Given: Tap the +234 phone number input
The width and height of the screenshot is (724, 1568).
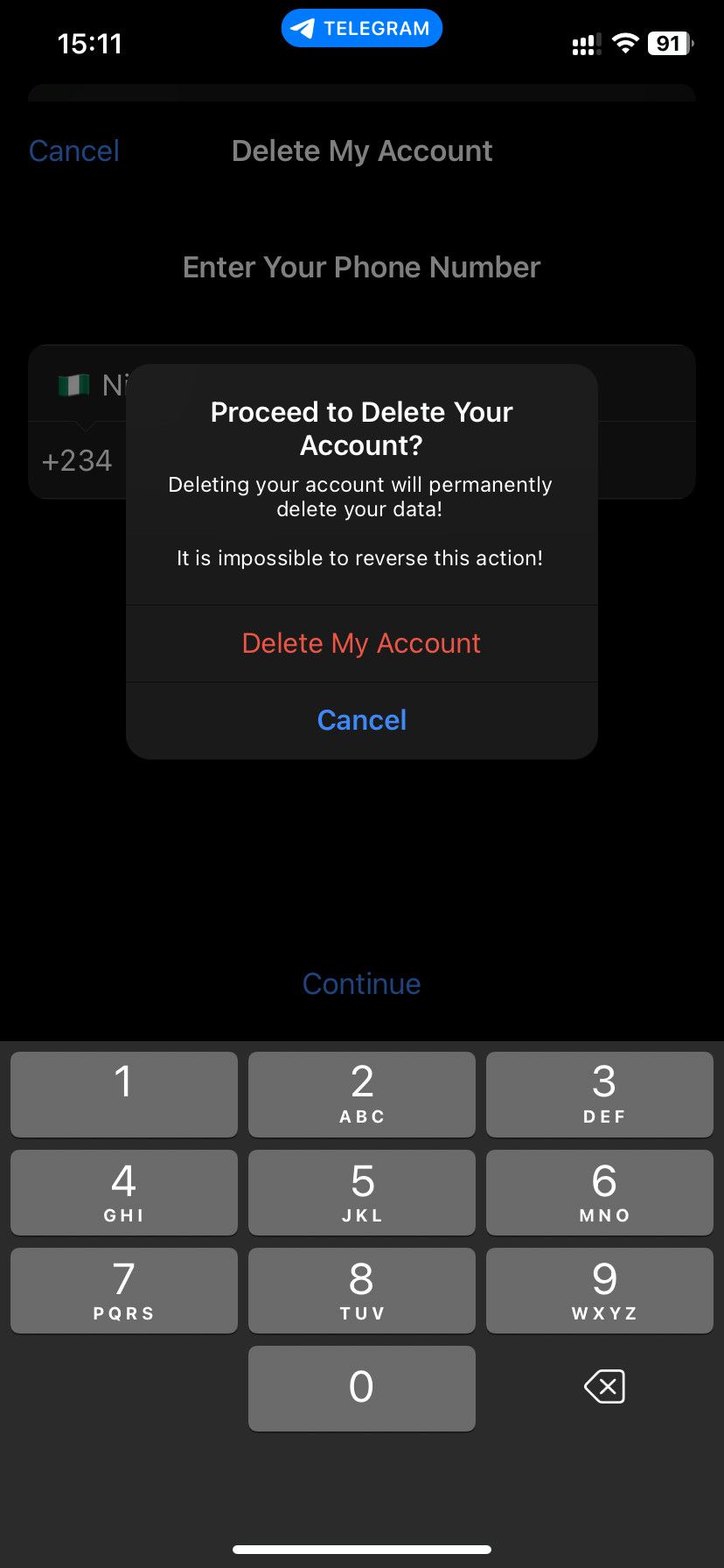Looking at the screenshot, I should [76, 459].
